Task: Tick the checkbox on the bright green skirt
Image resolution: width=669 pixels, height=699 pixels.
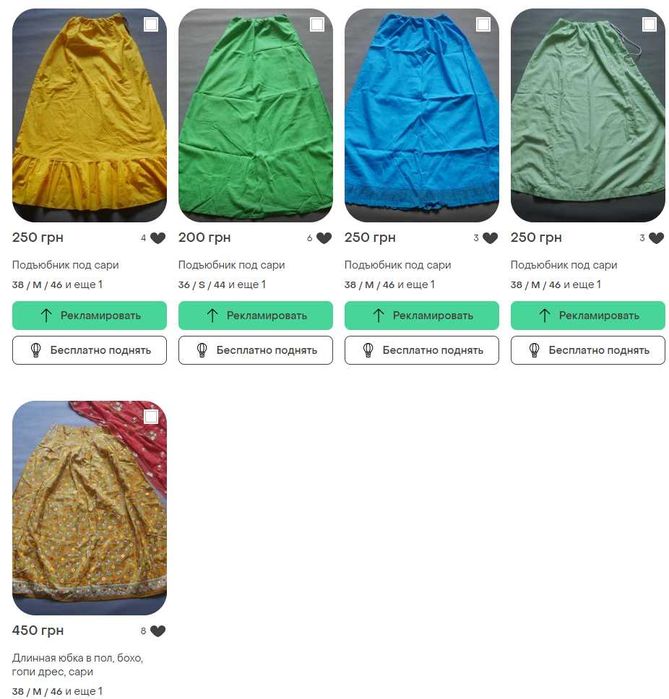Action: (x=317, y=24)
